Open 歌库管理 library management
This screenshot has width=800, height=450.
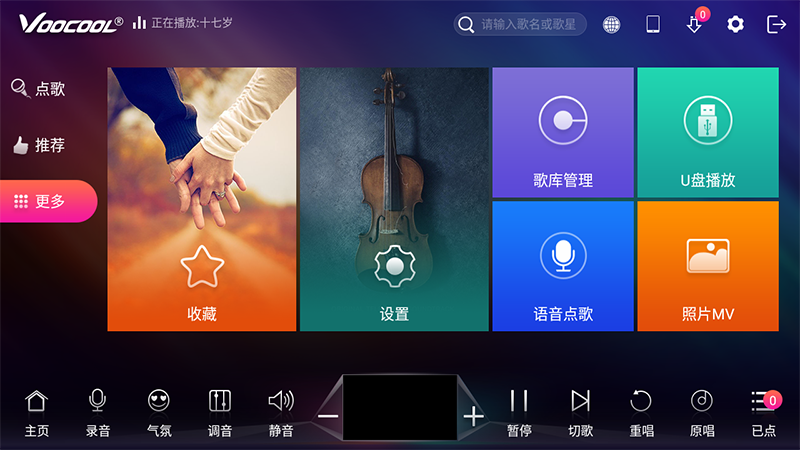(563, 132)
